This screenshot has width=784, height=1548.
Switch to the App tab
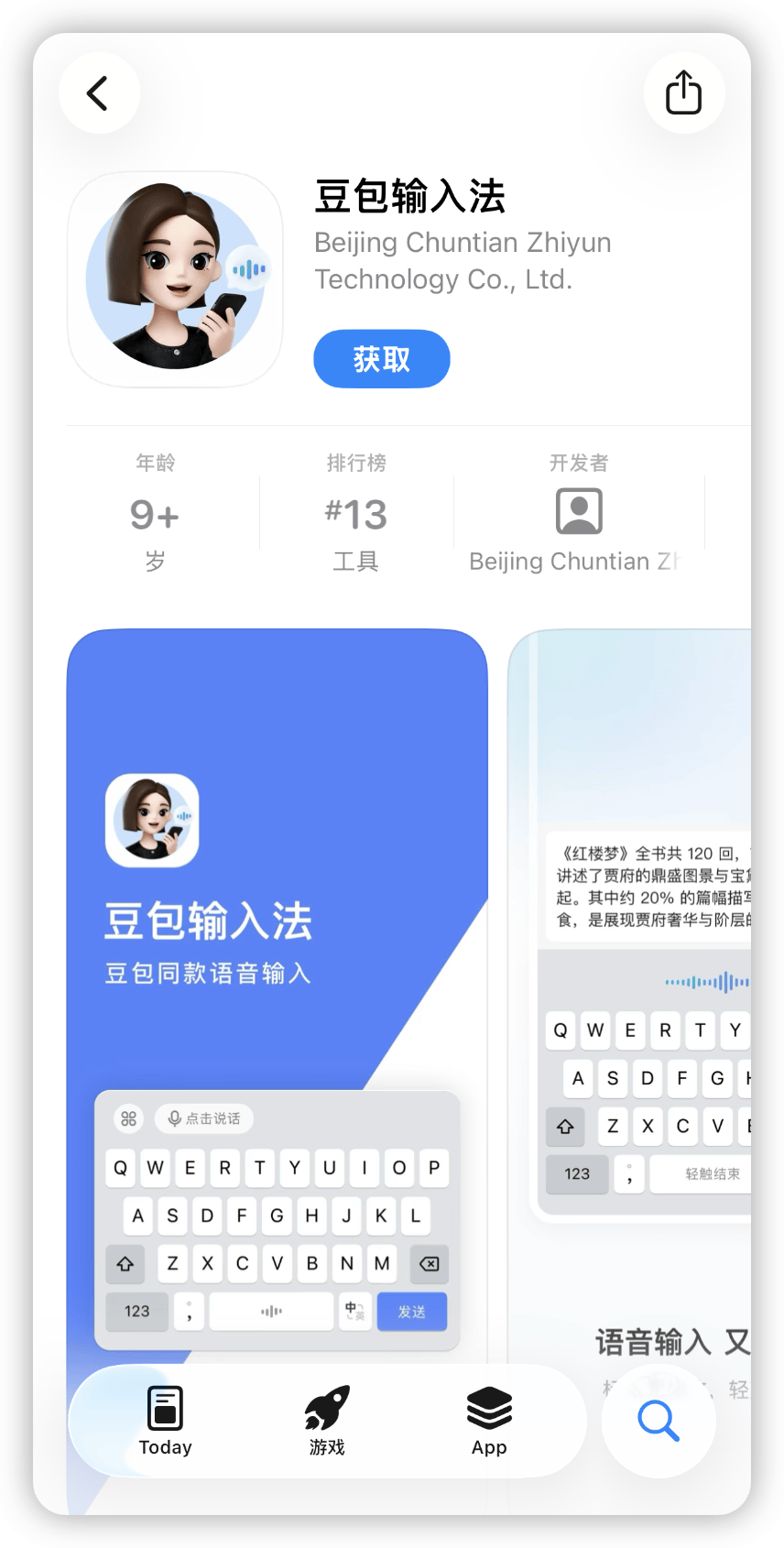tap(489, 1421)
